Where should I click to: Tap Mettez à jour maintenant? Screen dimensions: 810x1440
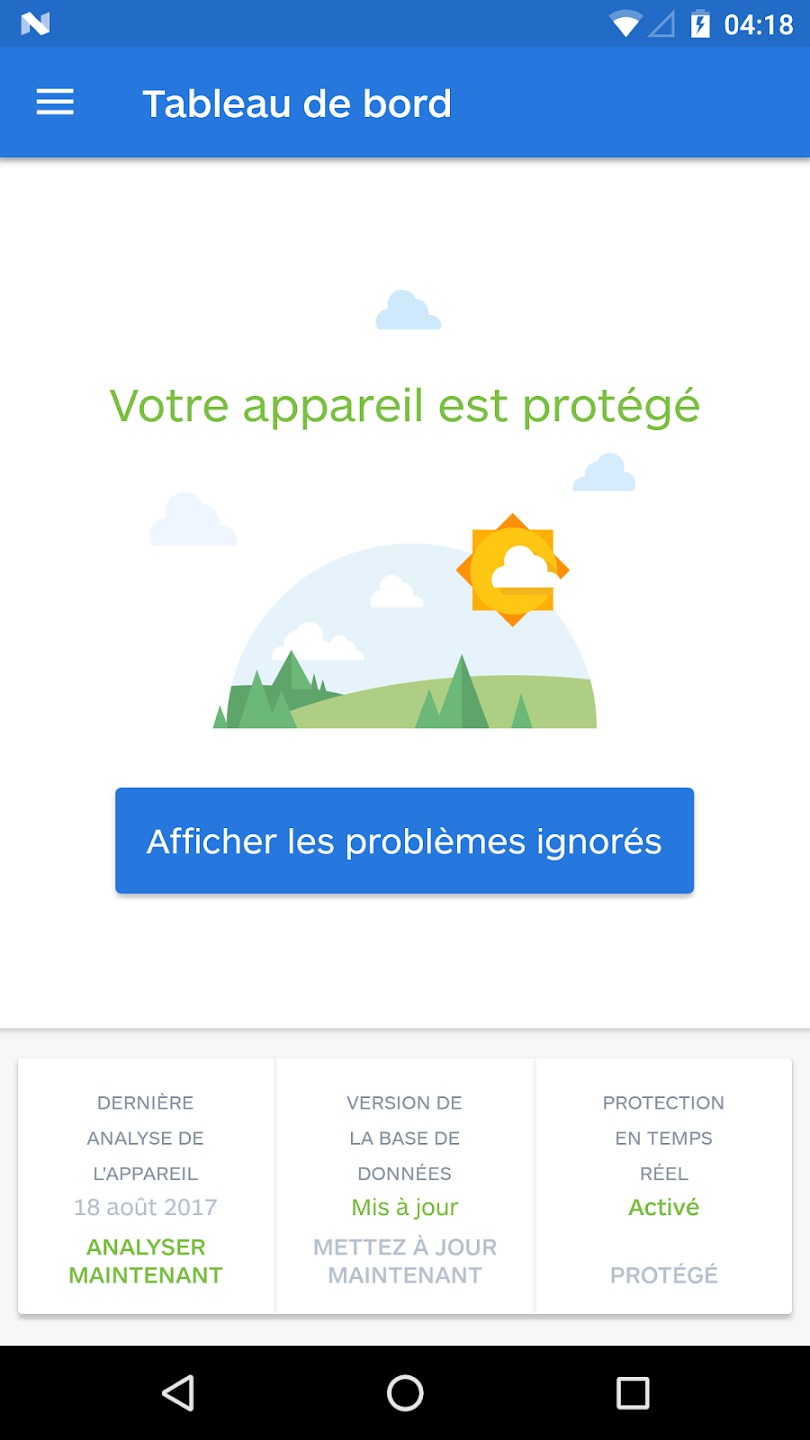(x=404, y=1261)
